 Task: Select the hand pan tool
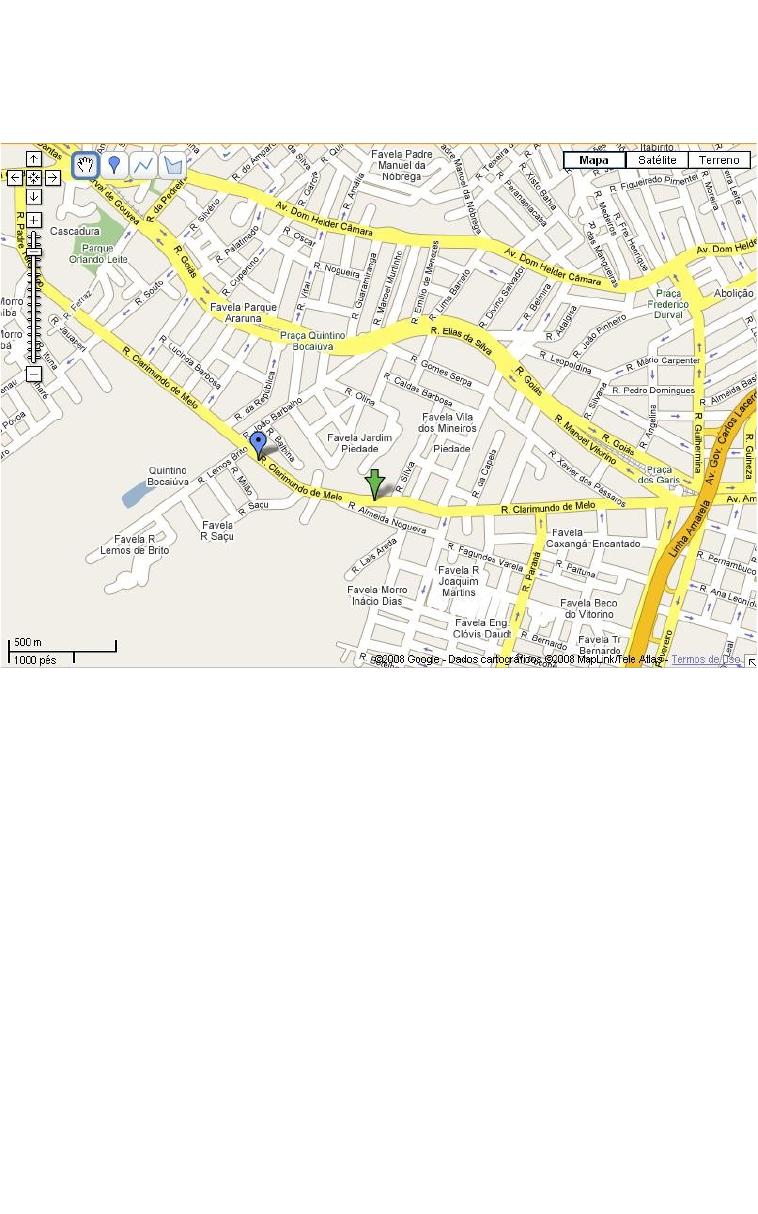click(86, 165)
